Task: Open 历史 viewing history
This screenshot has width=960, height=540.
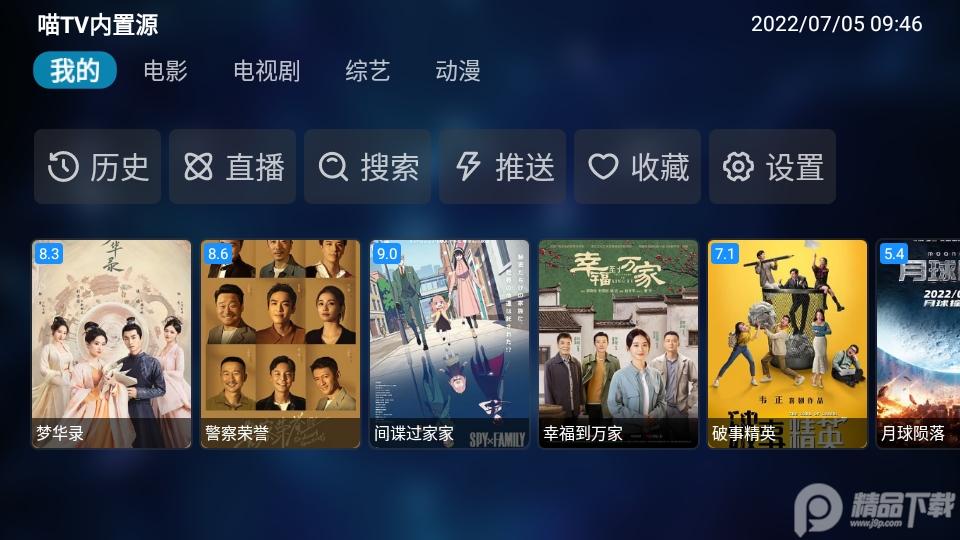Action: click(98, 167)
